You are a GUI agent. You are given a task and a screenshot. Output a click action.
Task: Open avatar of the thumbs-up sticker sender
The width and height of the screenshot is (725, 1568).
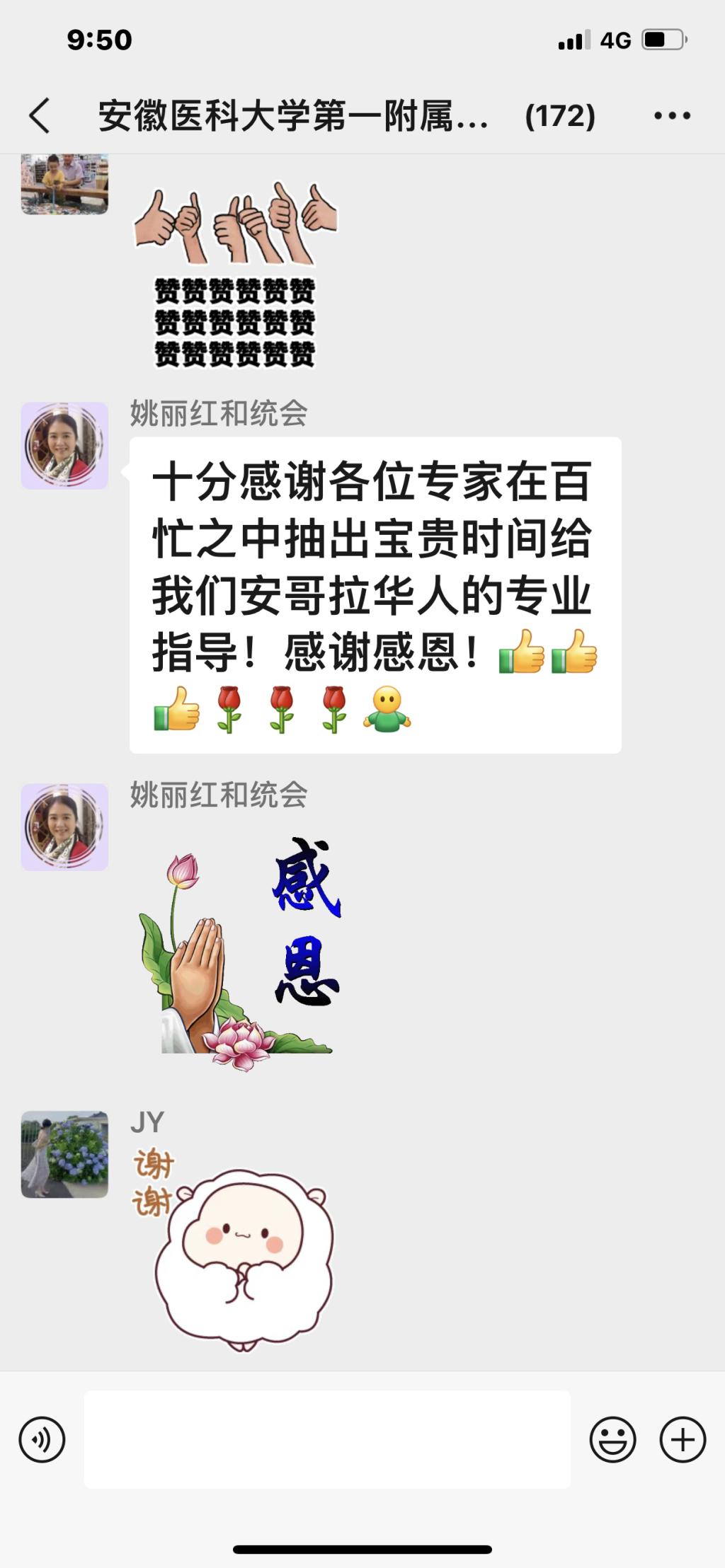click(x=64, y=184)
